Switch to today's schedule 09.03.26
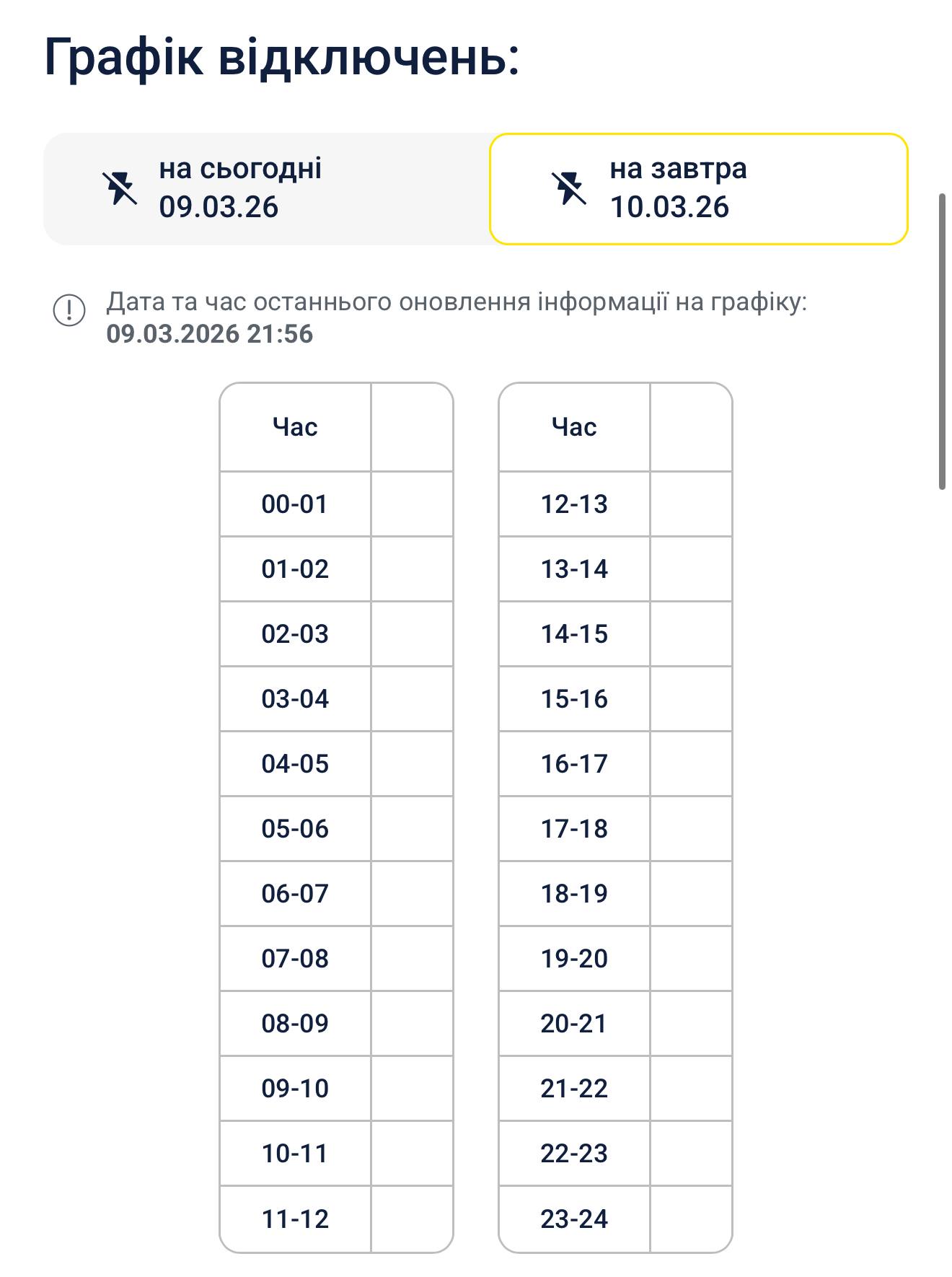This screenshot has width=952, height=1277. pos(267,188)
